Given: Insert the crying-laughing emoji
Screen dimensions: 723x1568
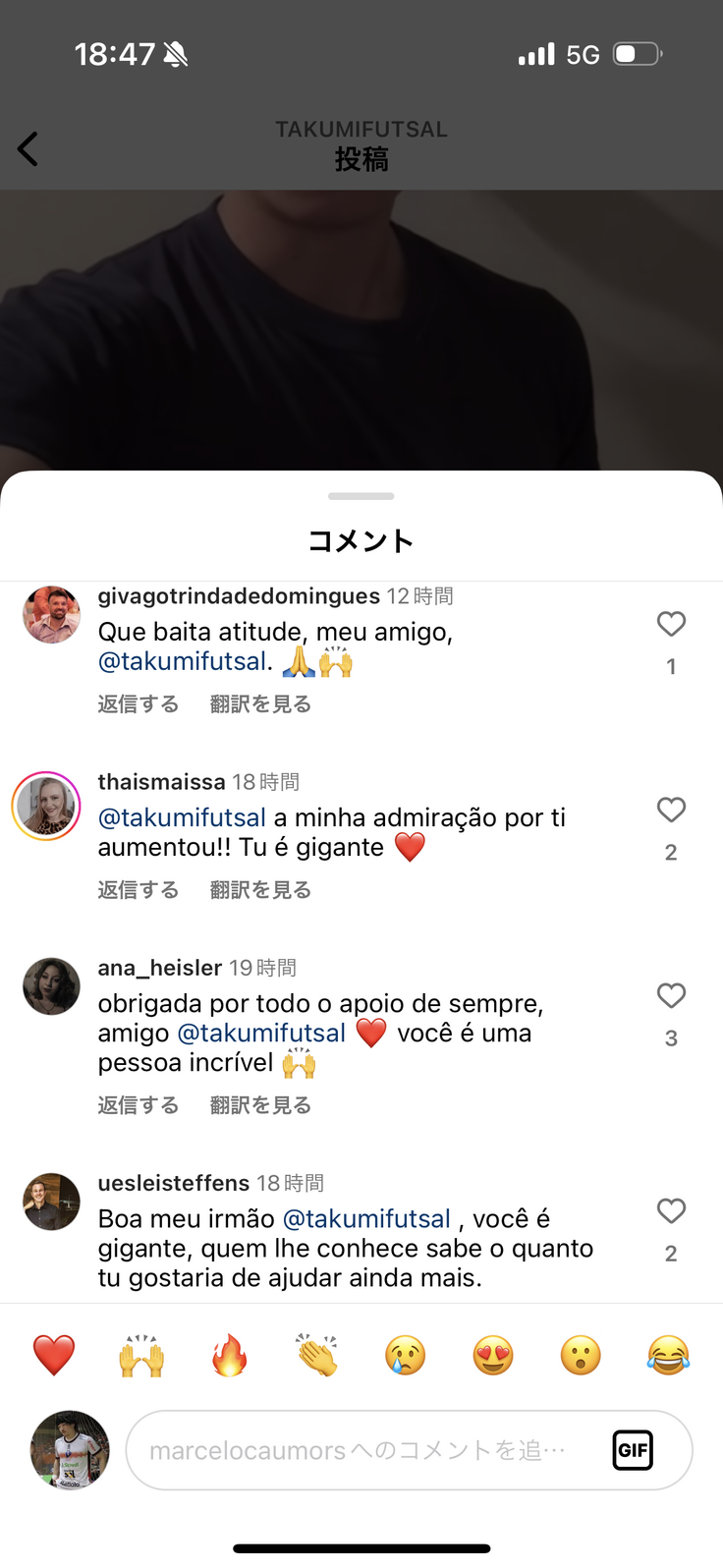Looking at the screenshot, I should click(x=668, y=1356).
